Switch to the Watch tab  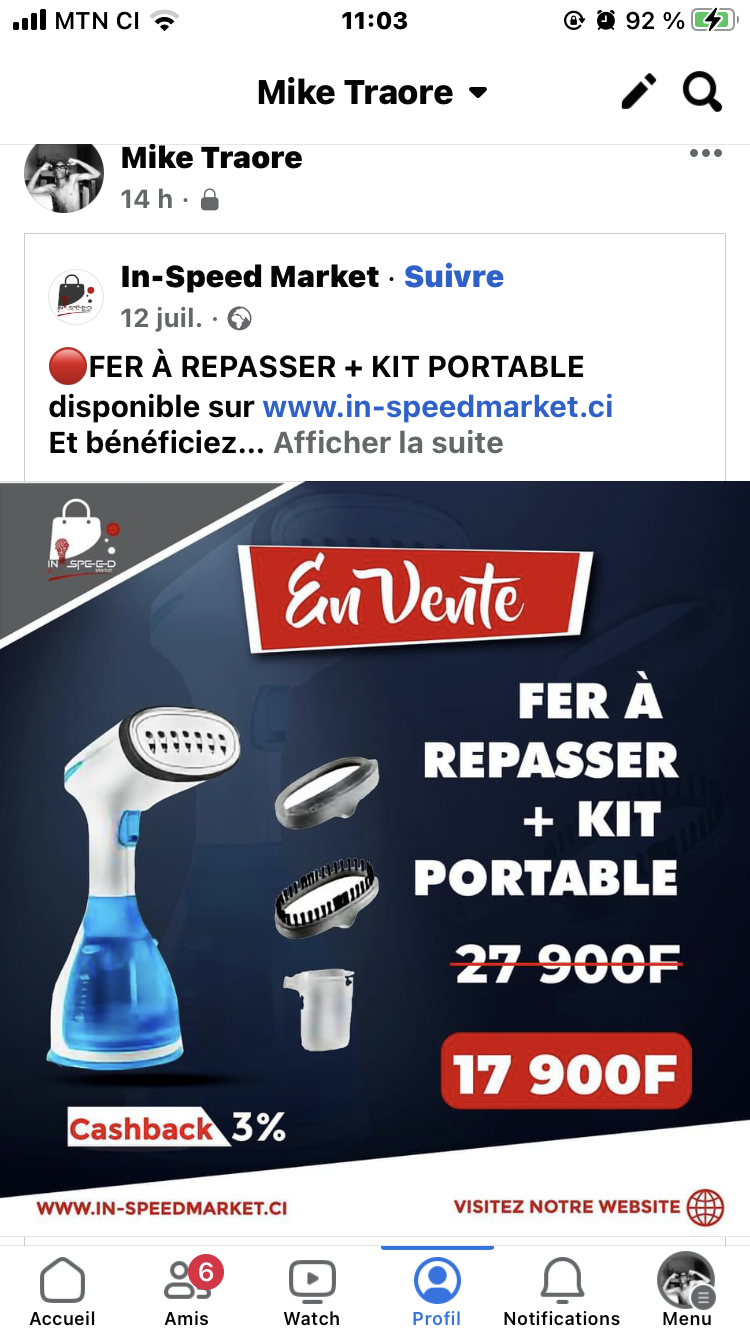(312, 1290)
